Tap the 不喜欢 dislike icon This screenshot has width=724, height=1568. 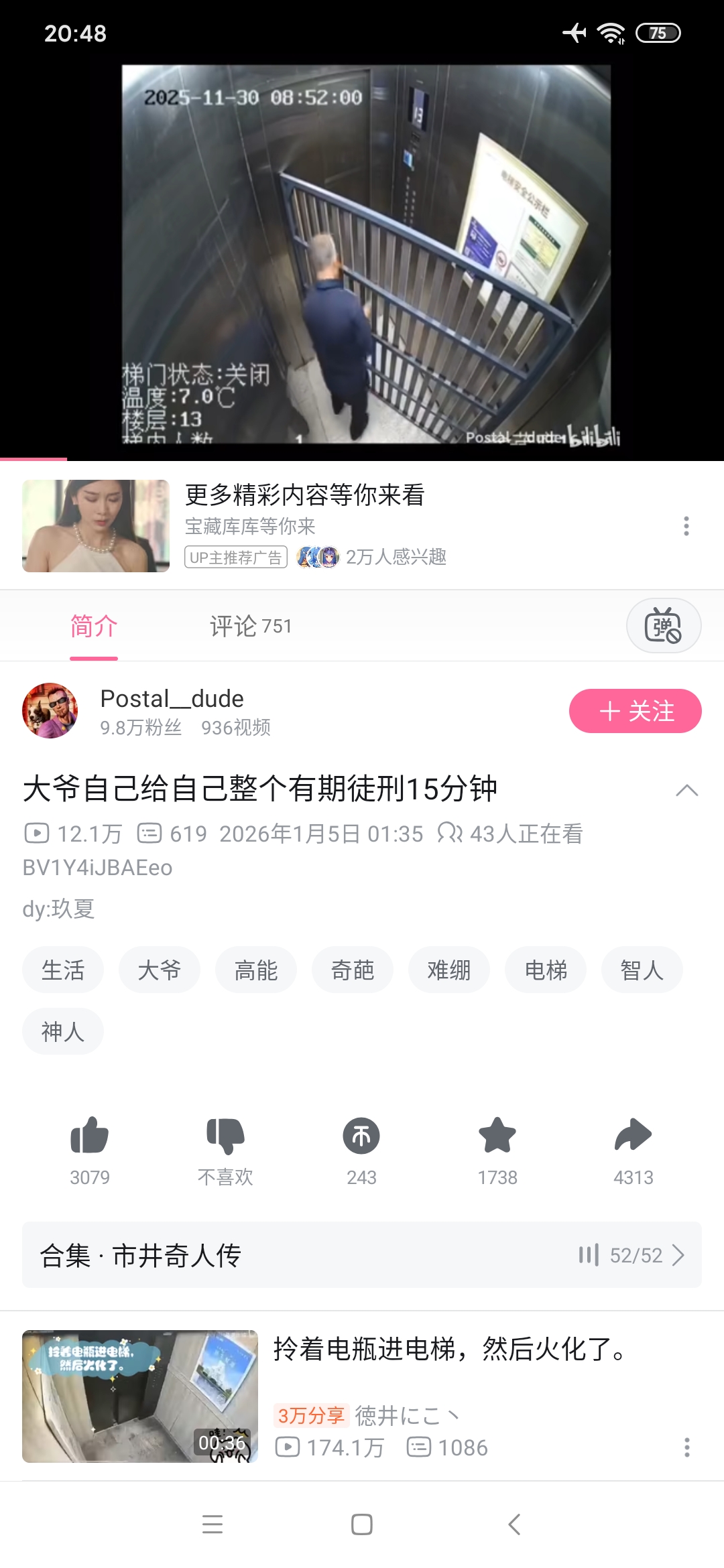click(x=225, y=1136)
